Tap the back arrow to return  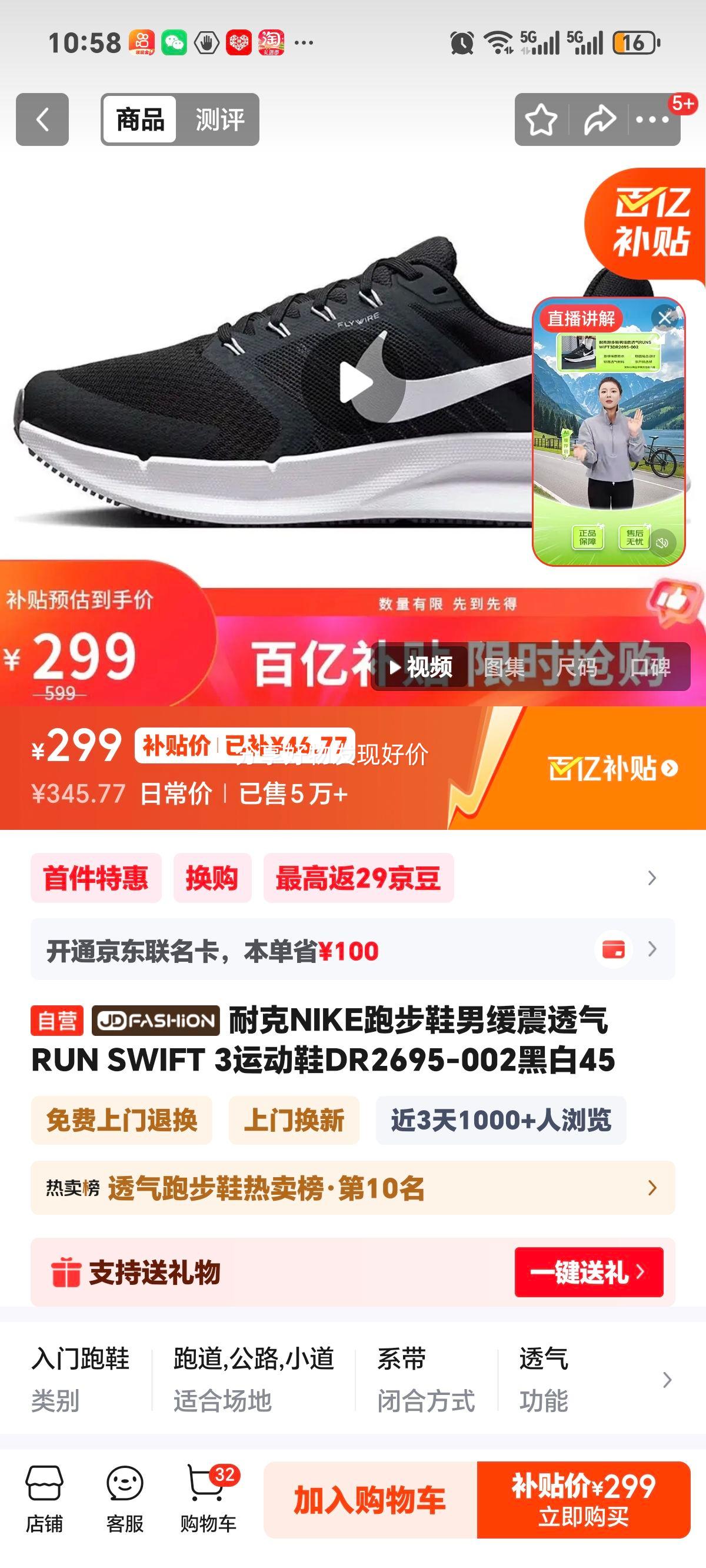pyautogui.click(x=42, y=119)
